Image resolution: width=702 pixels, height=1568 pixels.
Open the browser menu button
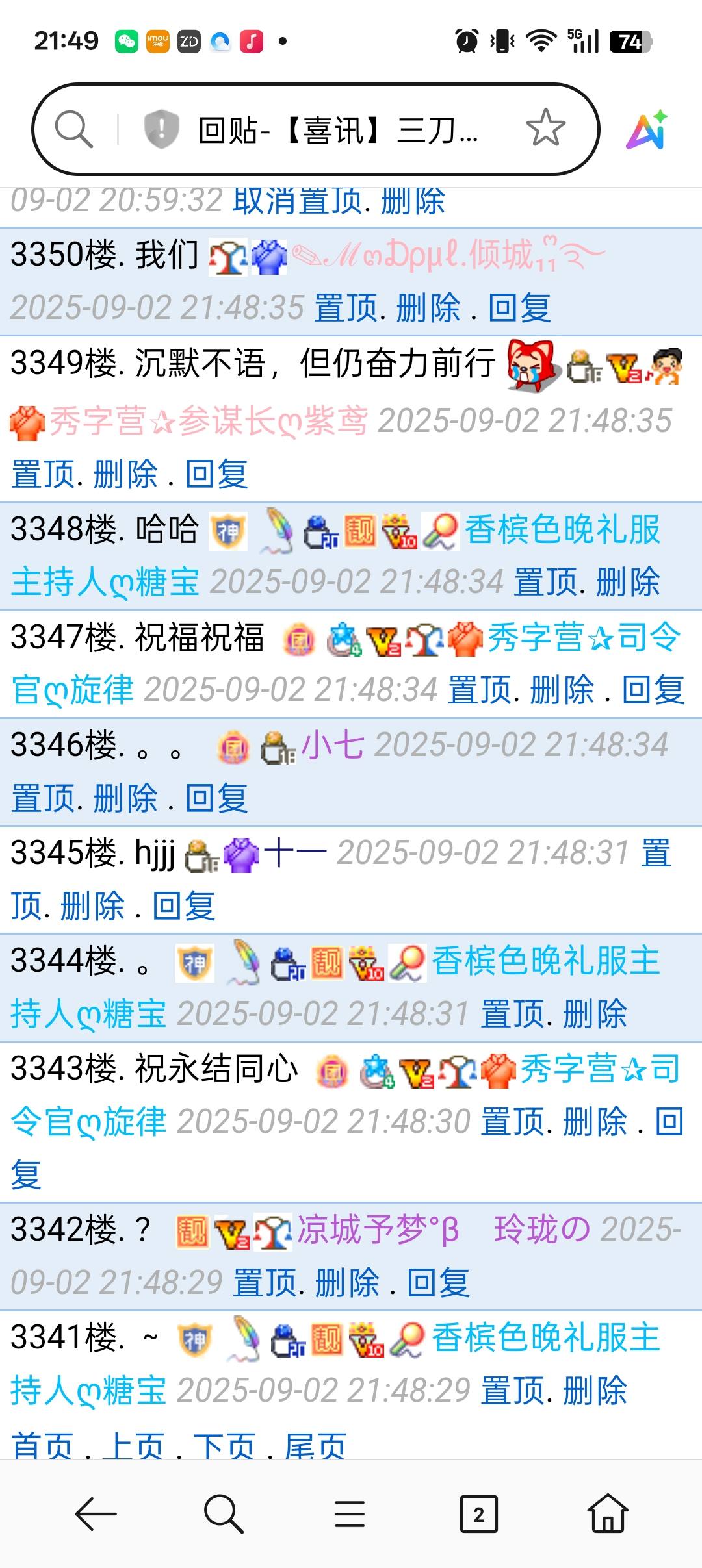[350, 1513]
